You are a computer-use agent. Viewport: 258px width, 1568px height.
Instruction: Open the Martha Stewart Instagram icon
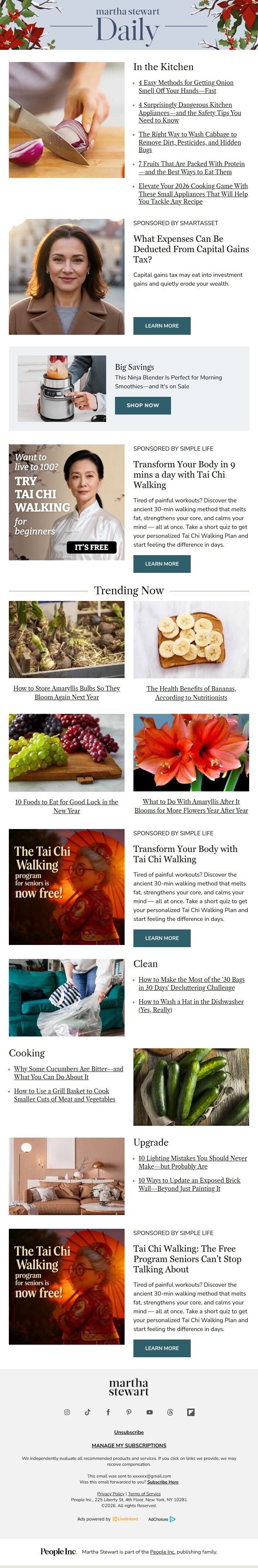(67, 1412)
